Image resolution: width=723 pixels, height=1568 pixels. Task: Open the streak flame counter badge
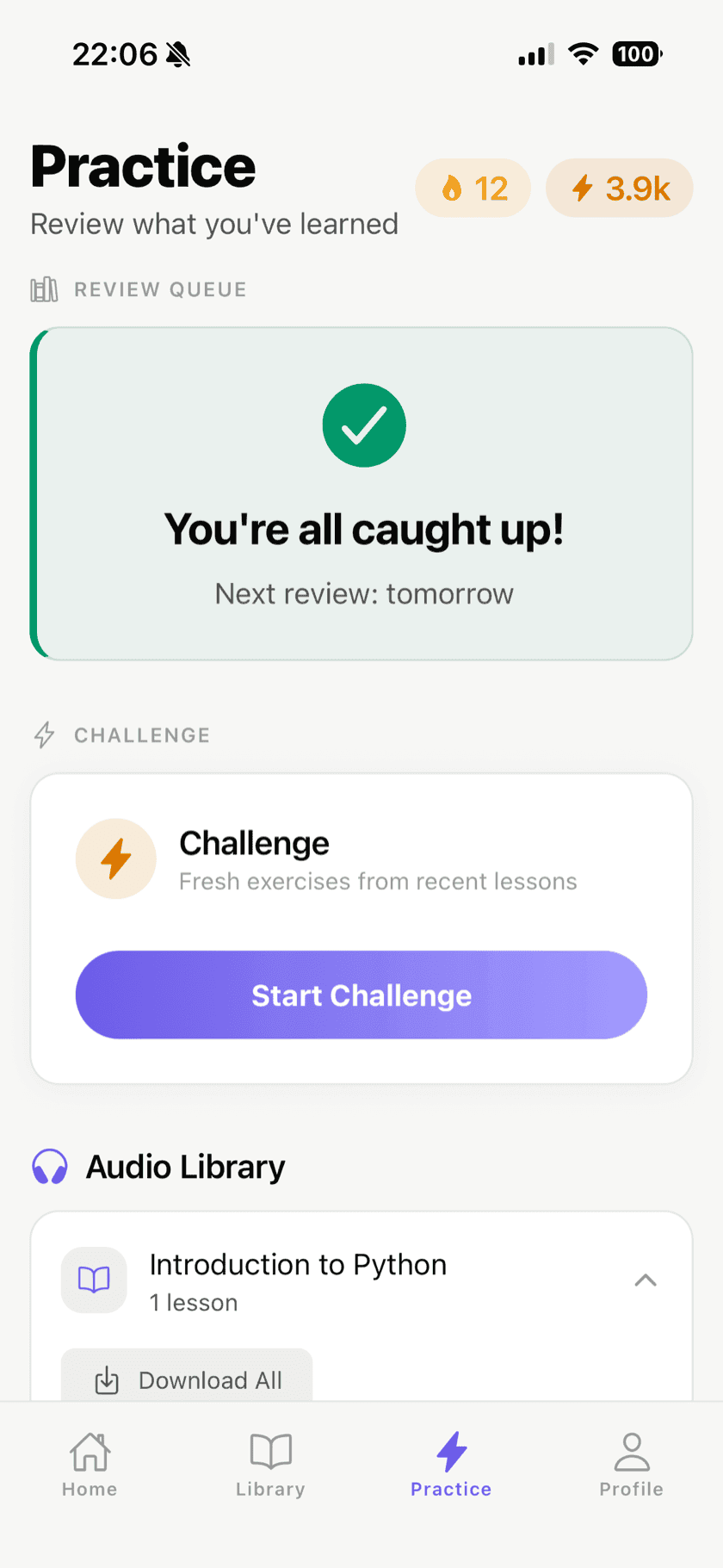(473, 188)
